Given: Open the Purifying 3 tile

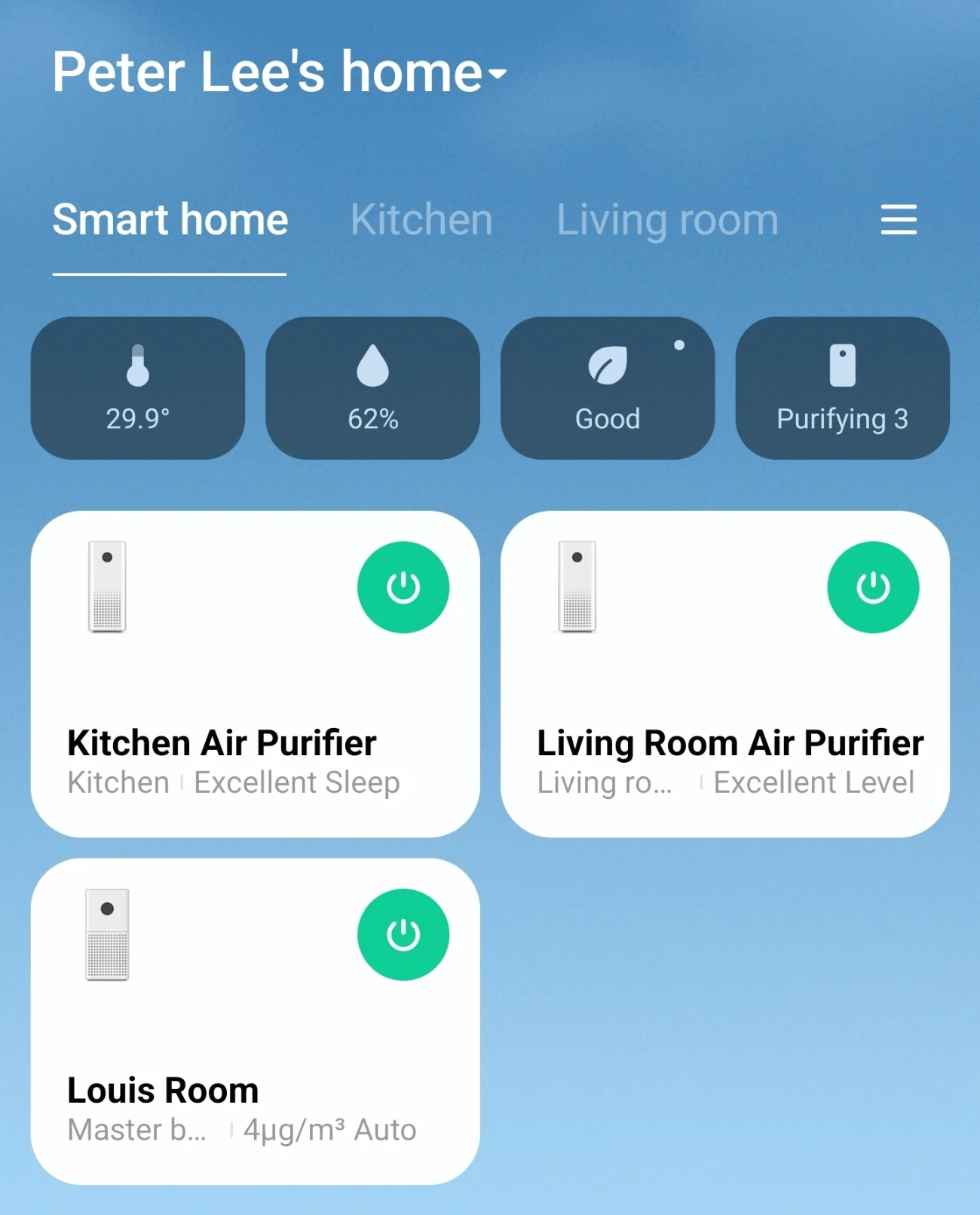Looking at the screenshot, I should (x=842, y=388).
